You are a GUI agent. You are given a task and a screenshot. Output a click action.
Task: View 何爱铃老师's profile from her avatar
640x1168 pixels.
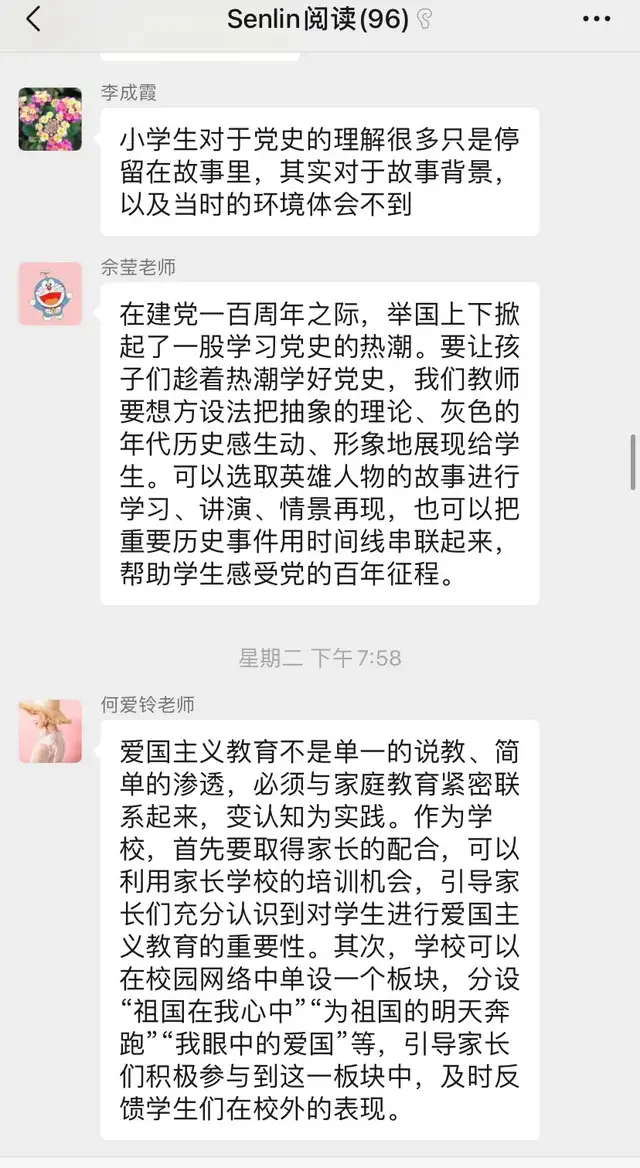(x=50, y=731)
